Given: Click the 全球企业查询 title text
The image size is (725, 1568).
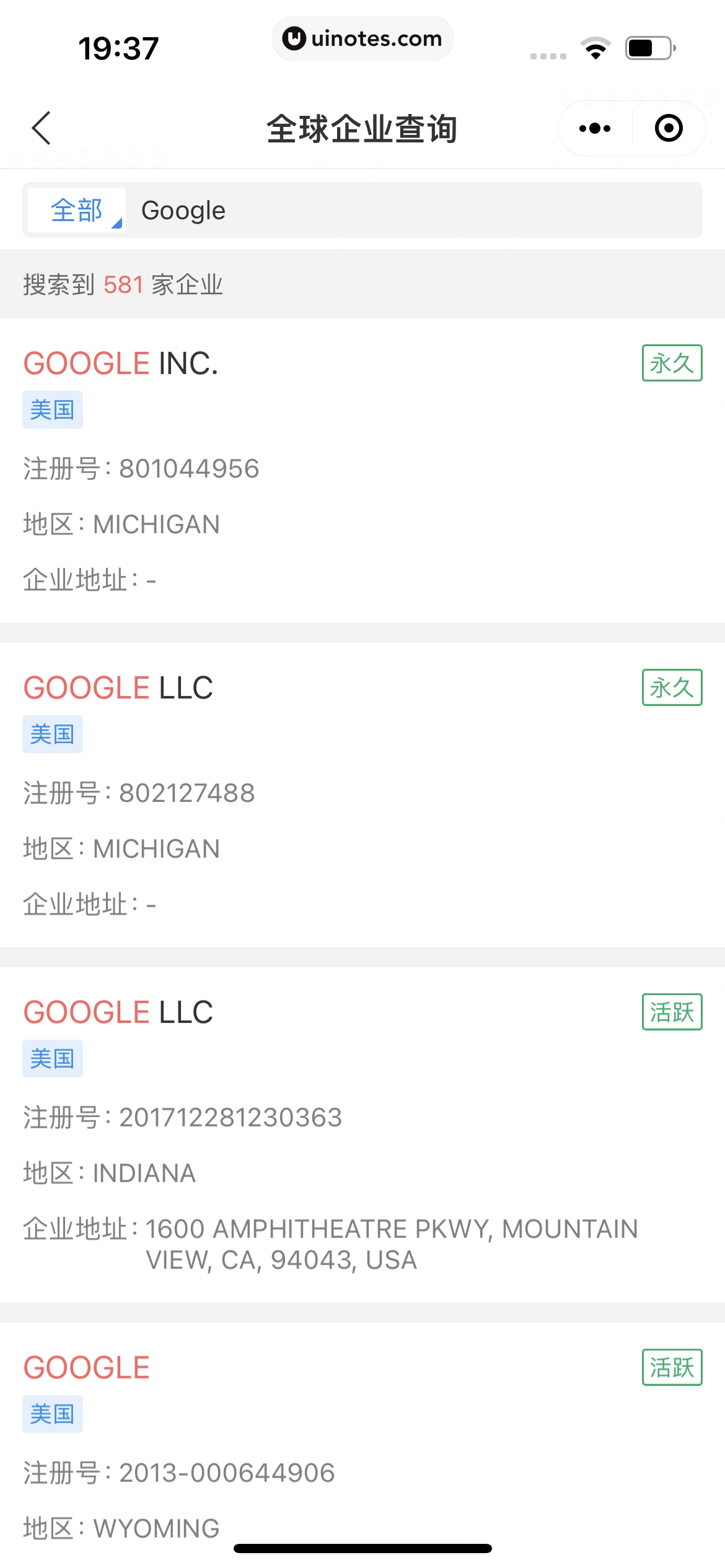Looking at the screenshot, I should coord(362,128).
